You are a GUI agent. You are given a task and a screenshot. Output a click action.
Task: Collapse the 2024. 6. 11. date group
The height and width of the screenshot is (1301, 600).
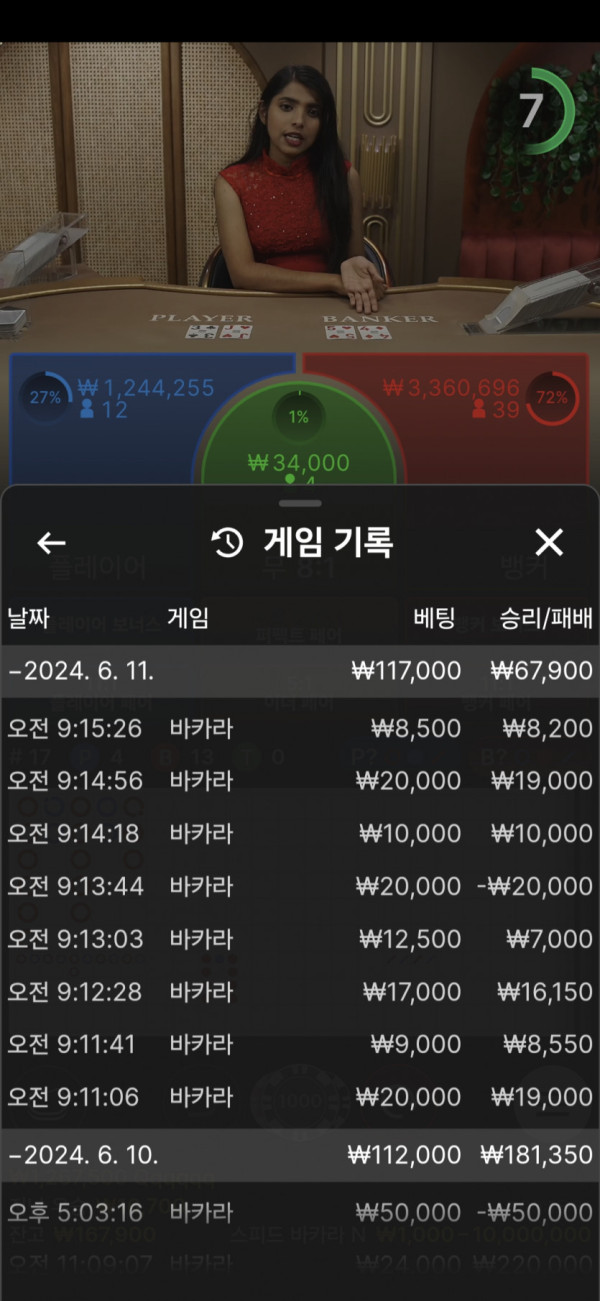tap(300, 671)
